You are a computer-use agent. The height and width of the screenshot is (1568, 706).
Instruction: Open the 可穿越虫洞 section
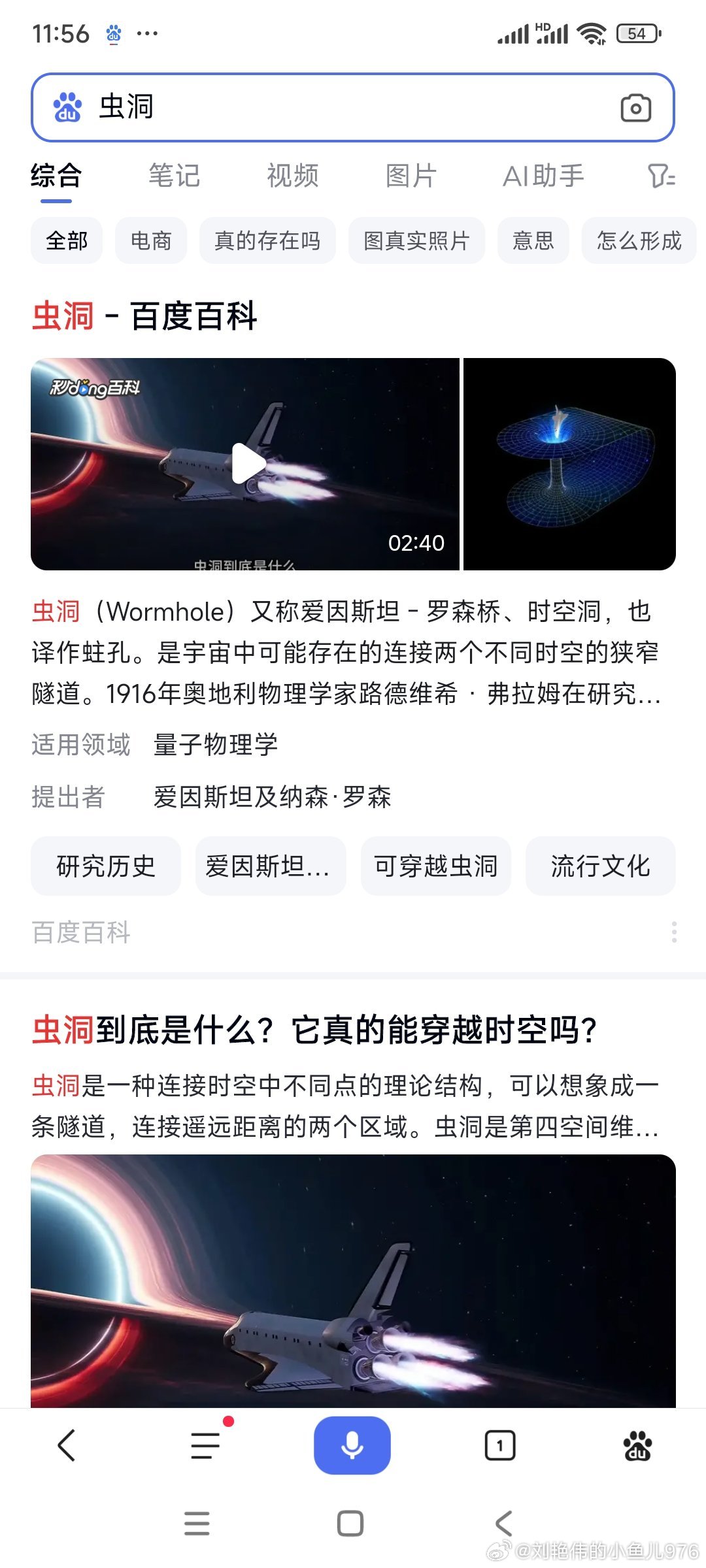[x=436, y=866]
